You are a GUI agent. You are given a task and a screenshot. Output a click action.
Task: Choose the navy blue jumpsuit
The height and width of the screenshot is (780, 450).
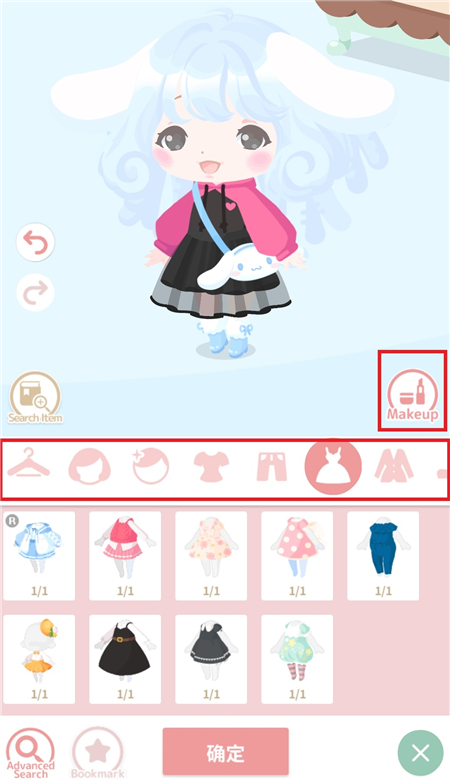383,556
